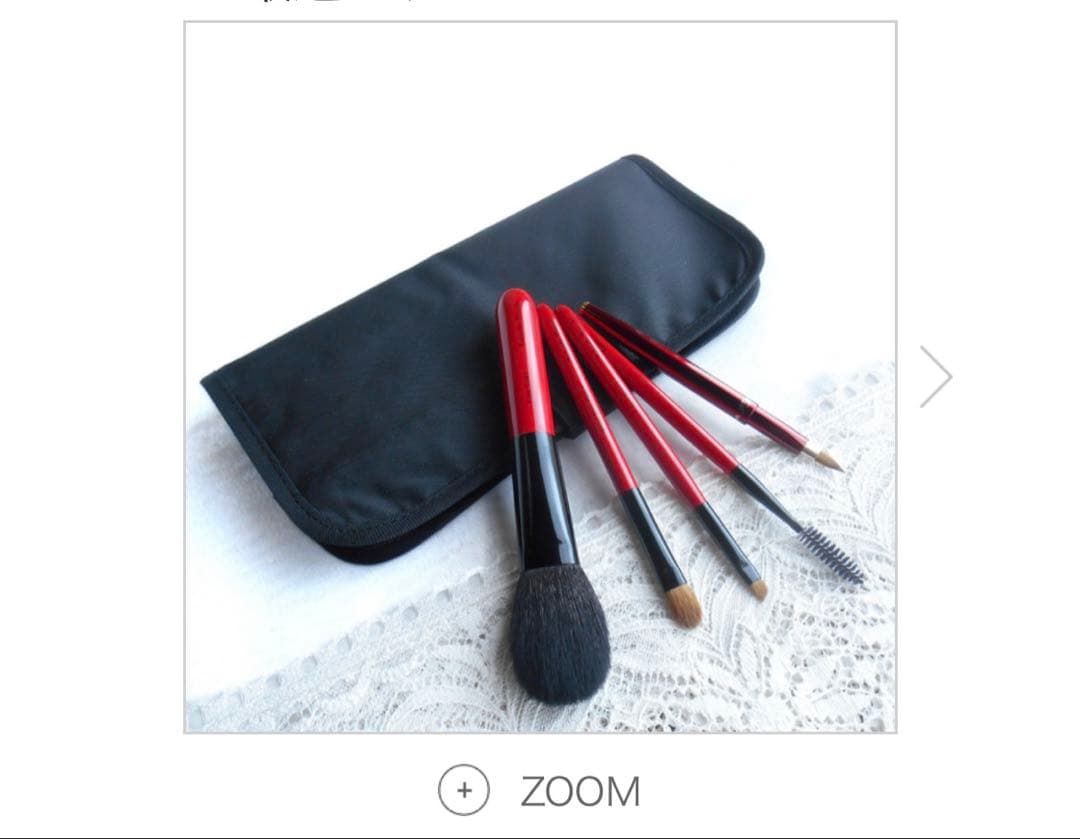Go to the next product image
Viewport: 1080px width, 839px height.
[x=936, y=377]
